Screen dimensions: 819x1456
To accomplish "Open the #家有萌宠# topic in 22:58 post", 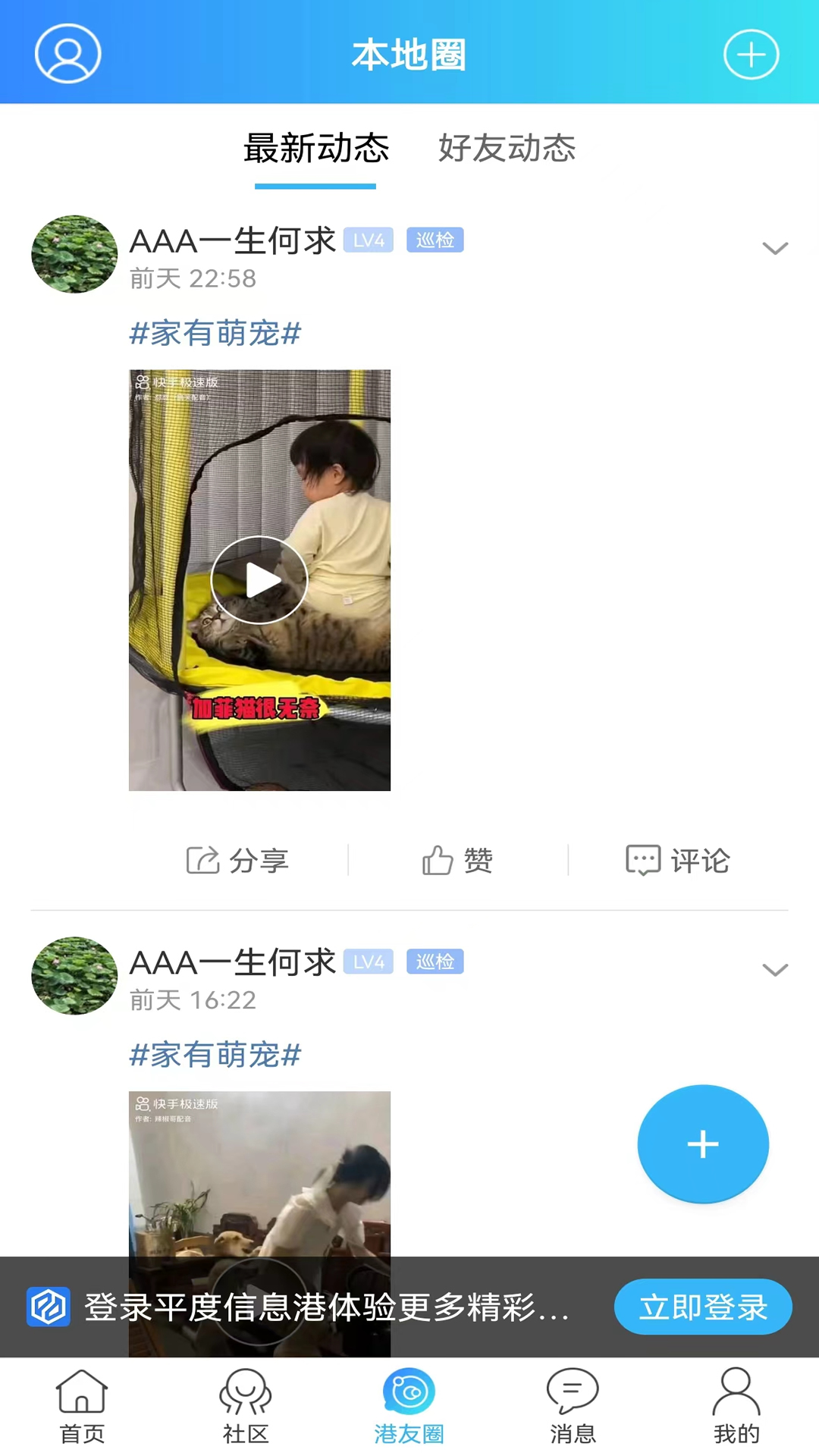I will [x=215, y=334].
